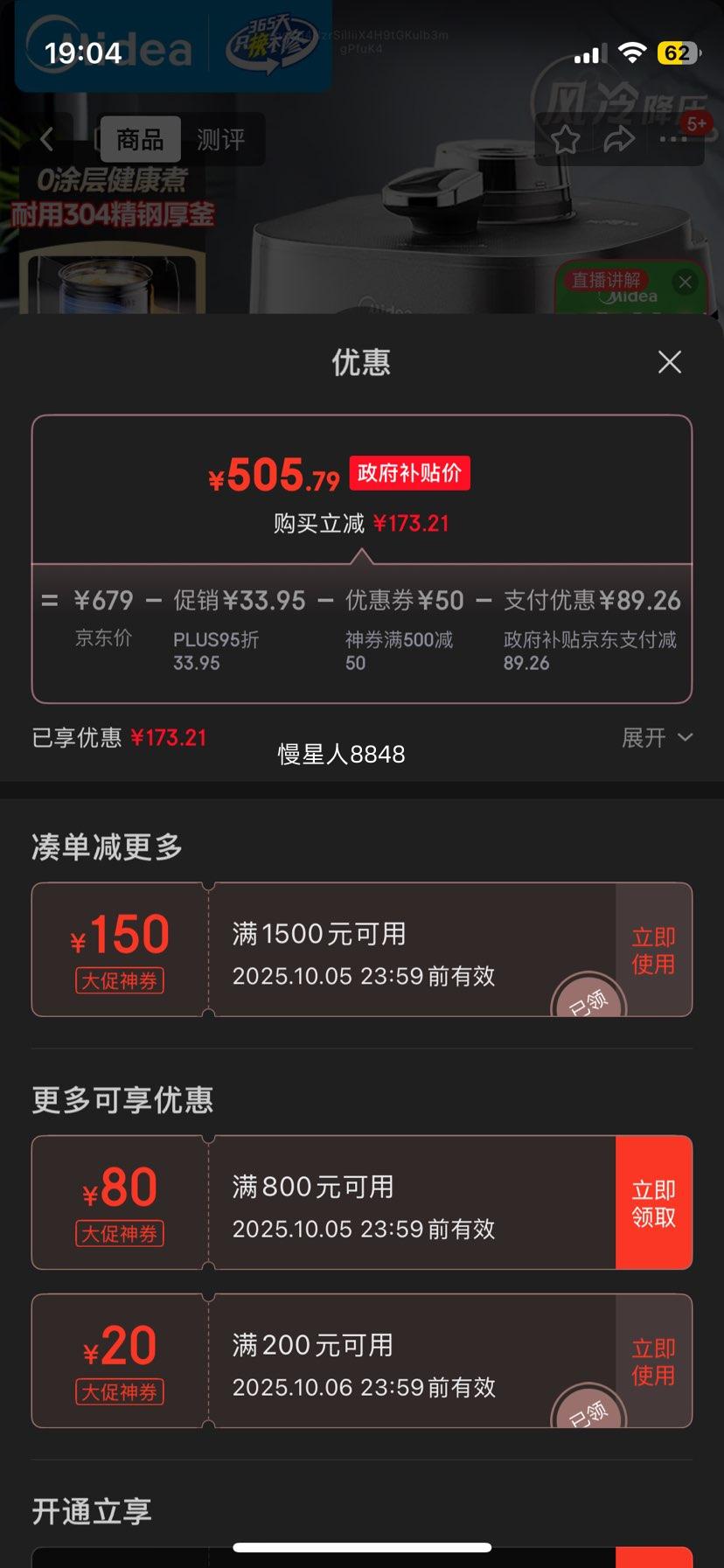Close the 优惠 discount panel
Screen dimensions: 724x1568
point(669,362)
